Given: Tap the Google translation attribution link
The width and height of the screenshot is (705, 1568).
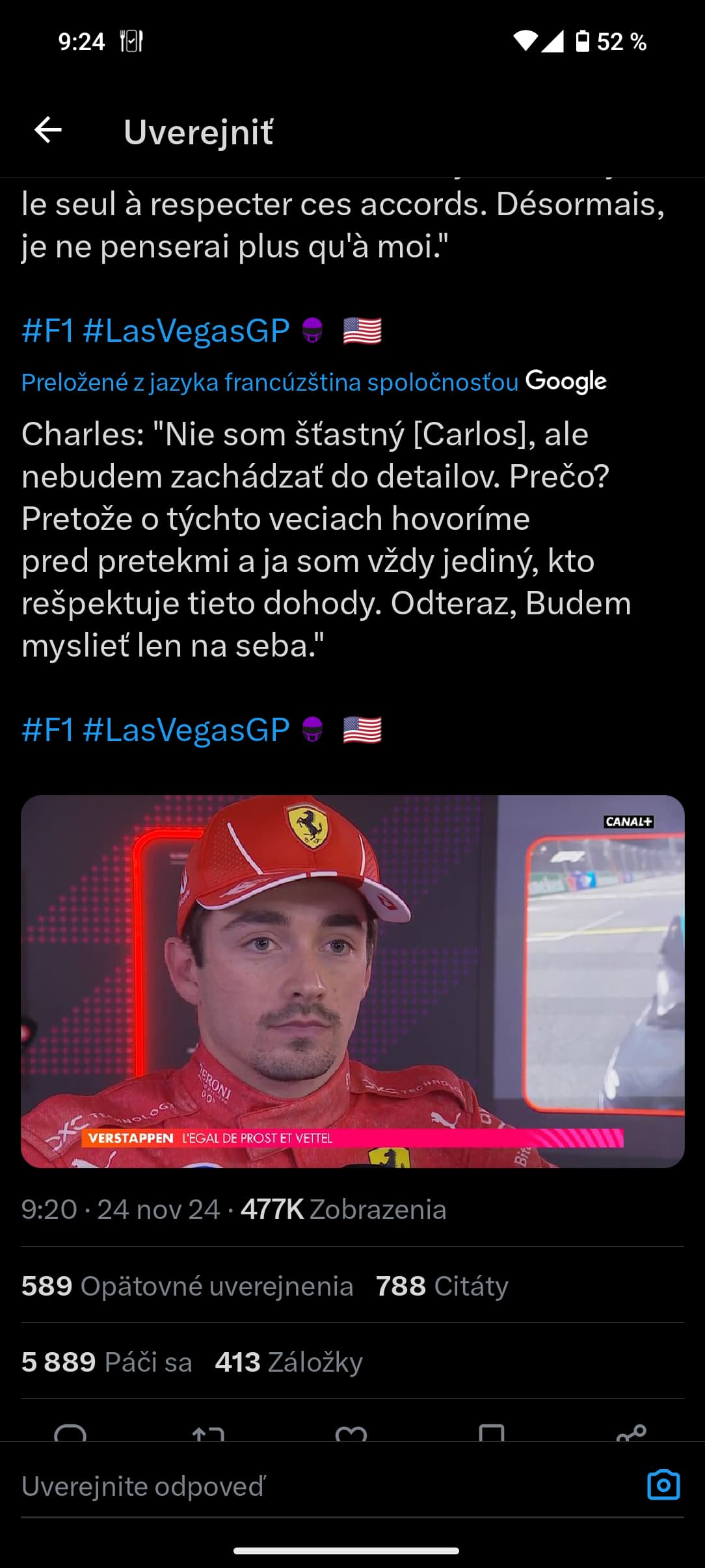Looking at the screenshot, I should pos(313,382).
